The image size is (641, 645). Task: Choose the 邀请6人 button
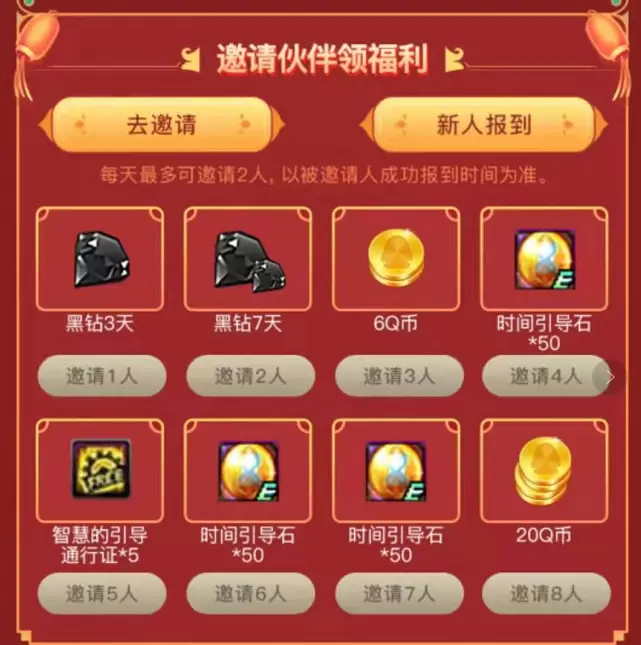(250, 593)
